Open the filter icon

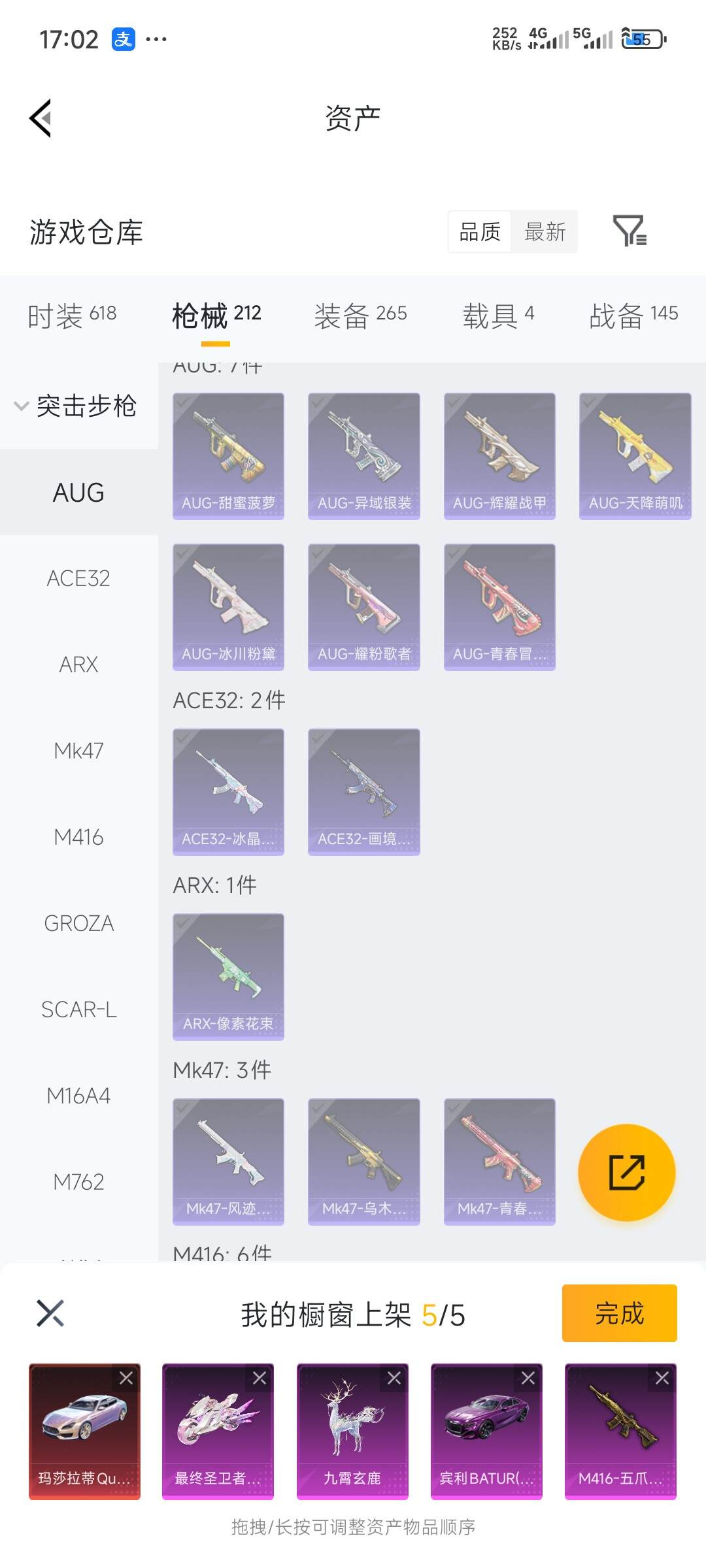[630, 231]
